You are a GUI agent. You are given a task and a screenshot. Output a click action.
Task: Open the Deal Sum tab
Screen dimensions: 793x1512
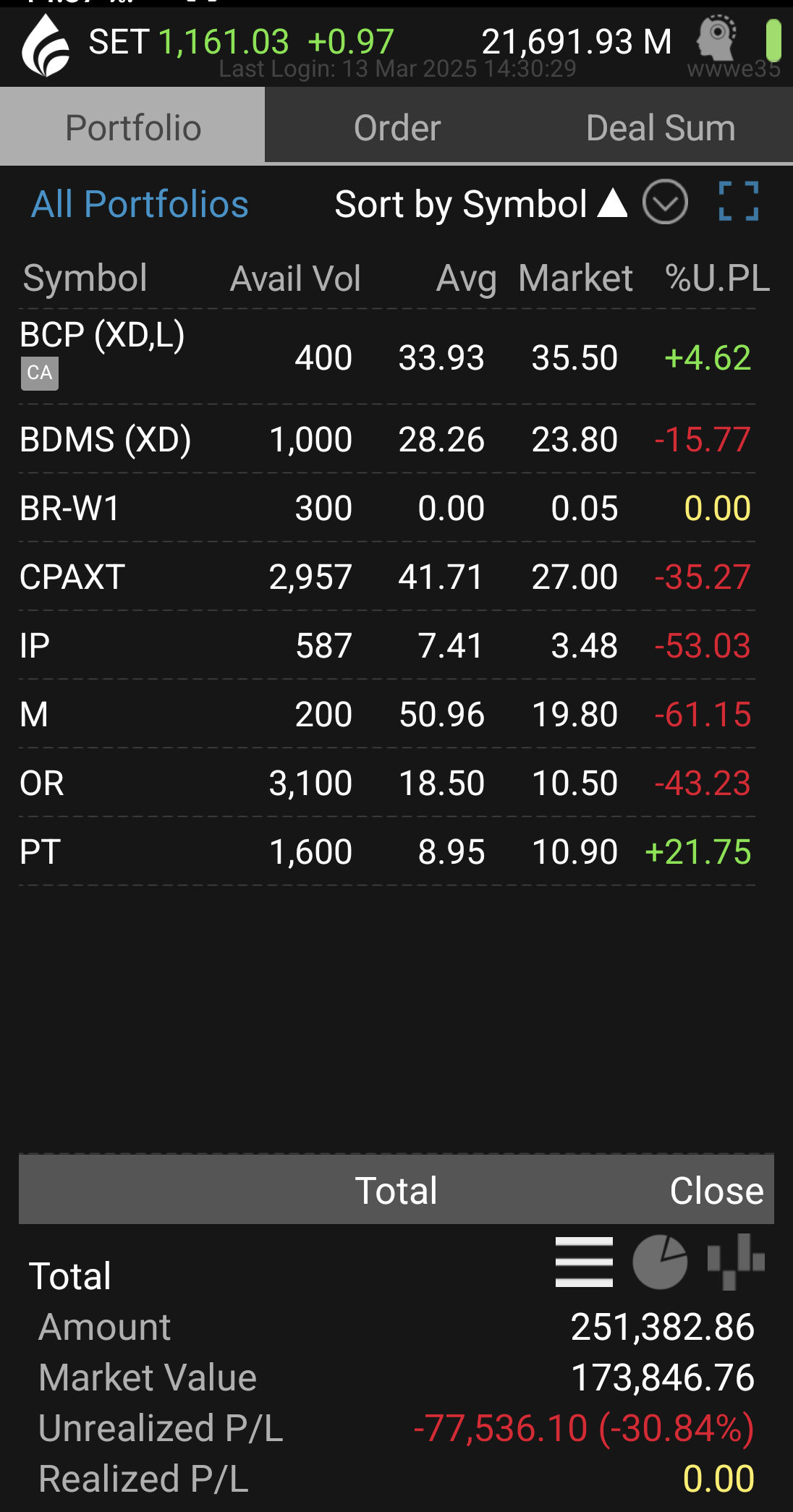point(661,127)
